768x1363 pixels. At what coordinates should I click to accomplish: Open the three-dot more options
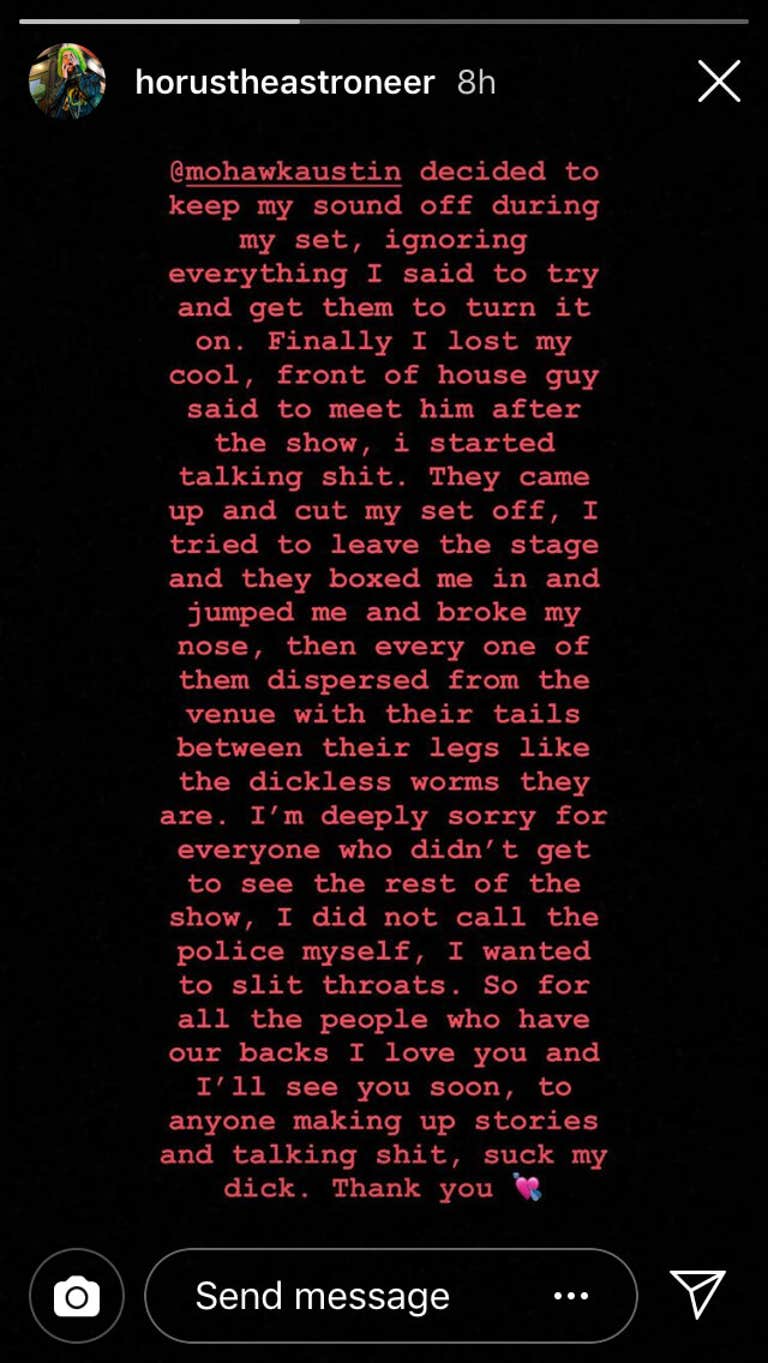tap(571, 1296)
